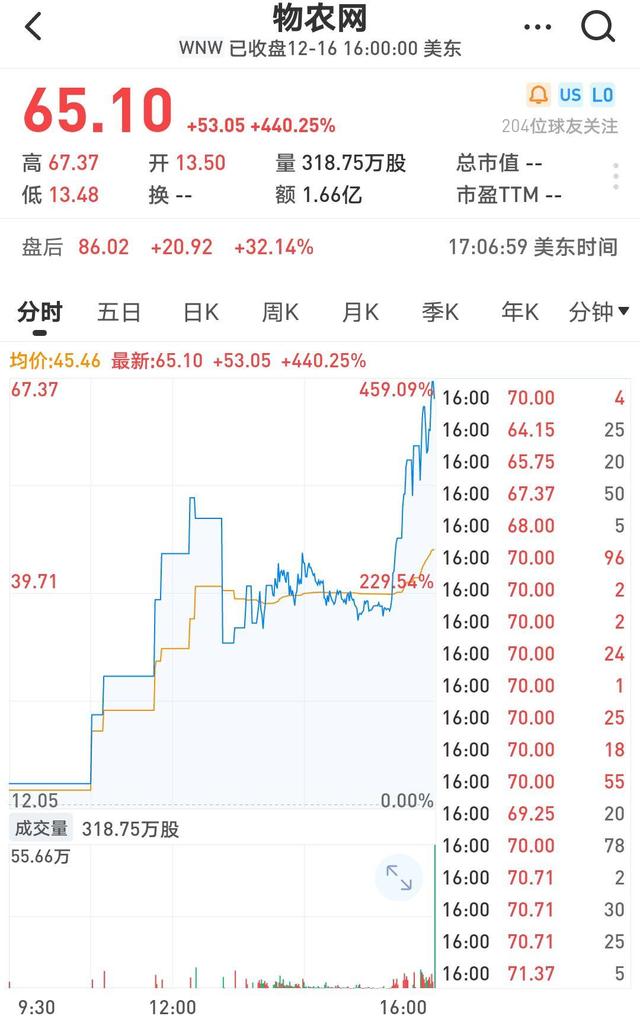Select the 月K chart tab
640x1016 pixels.
(360, 312)
